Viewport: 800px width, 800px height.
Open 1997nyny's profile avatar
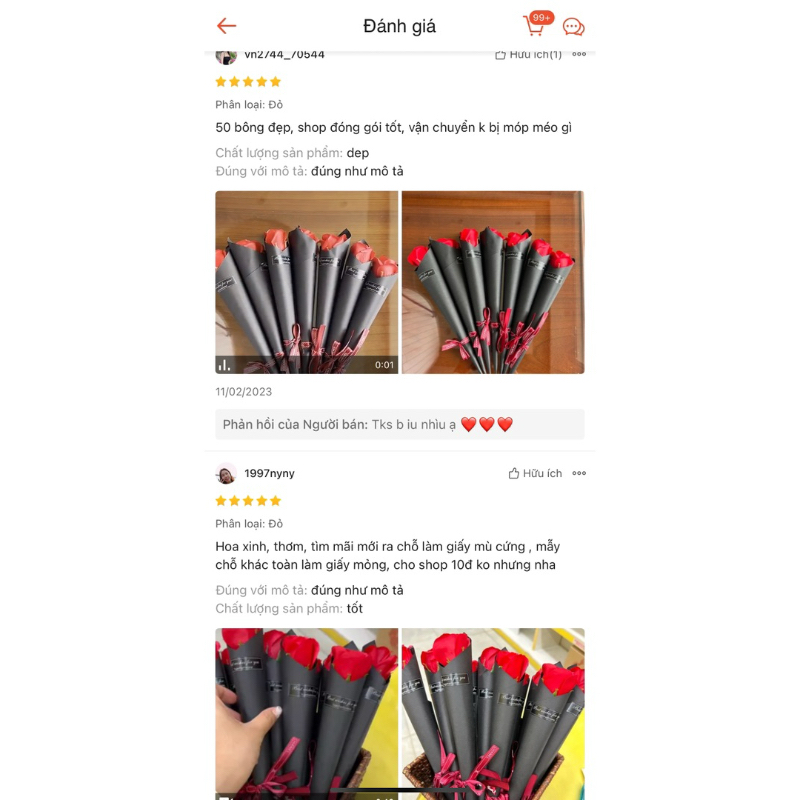(226, 474)
